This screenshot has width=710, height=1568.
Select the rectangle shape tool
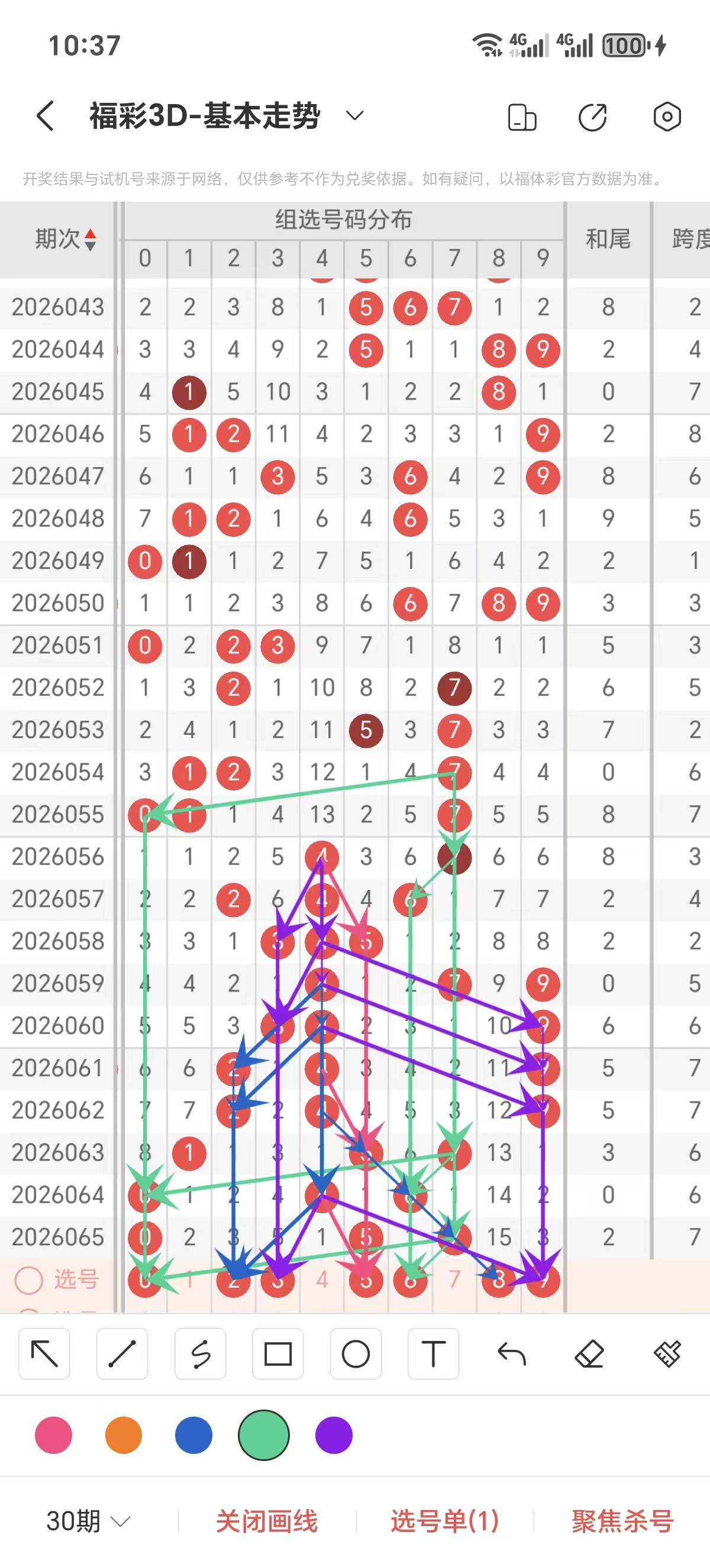click(x=277, y=1355)
